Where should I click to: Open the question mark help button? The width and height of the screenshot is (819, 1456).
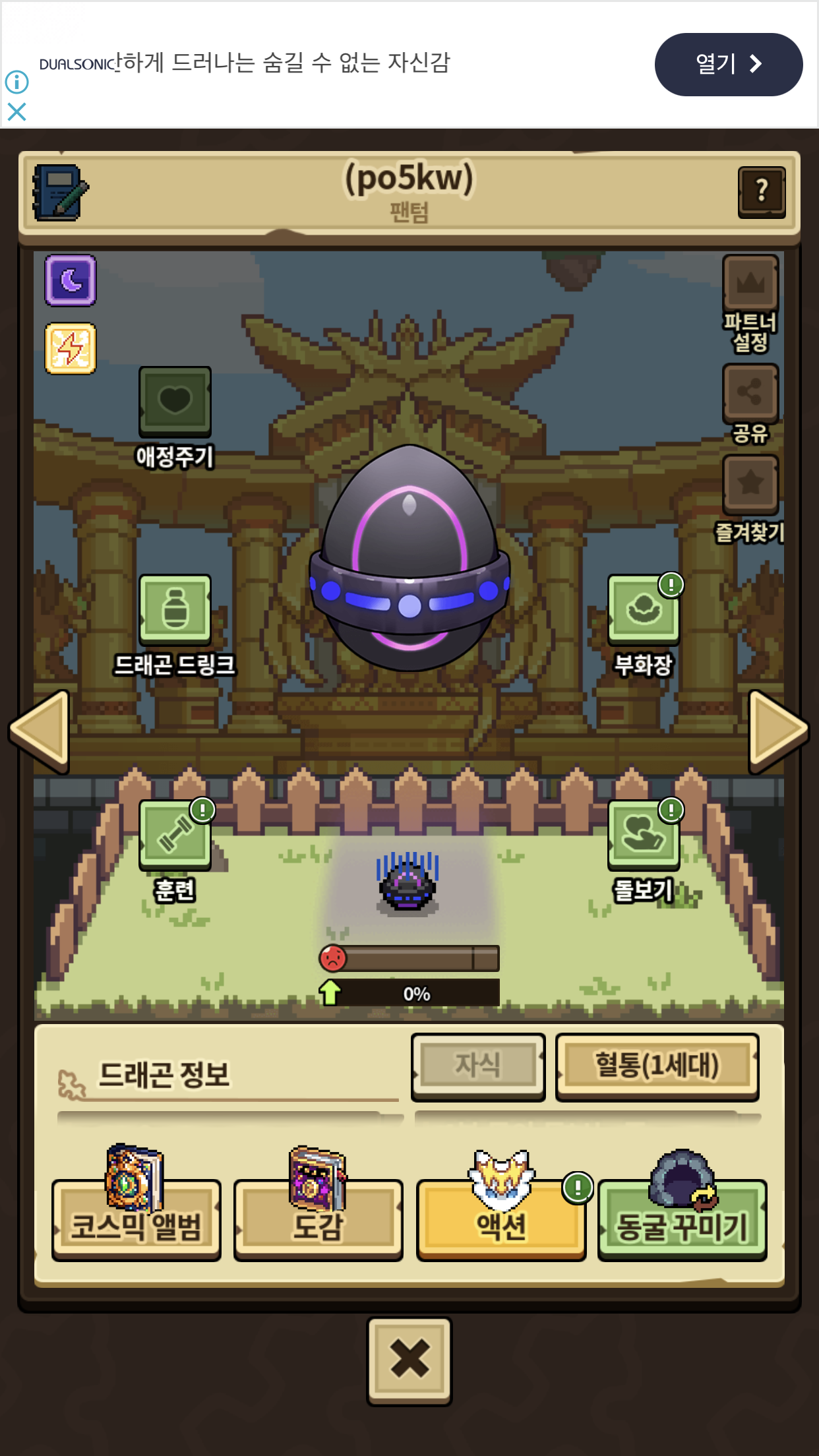click(761, 192)
